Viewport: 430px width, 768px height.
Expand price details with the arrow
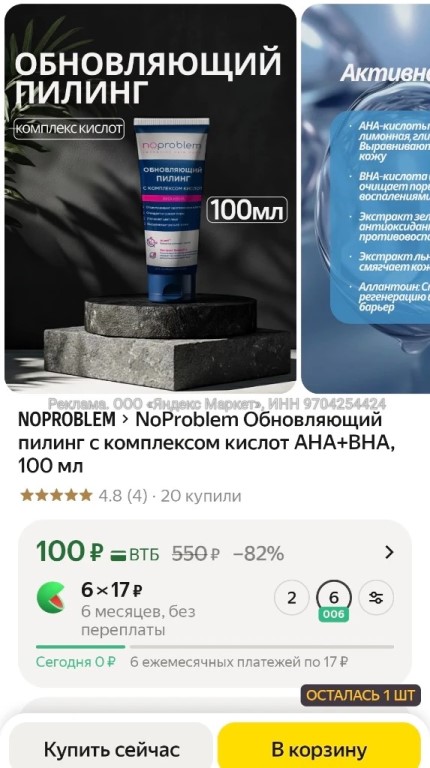click(x=389, y=552)
